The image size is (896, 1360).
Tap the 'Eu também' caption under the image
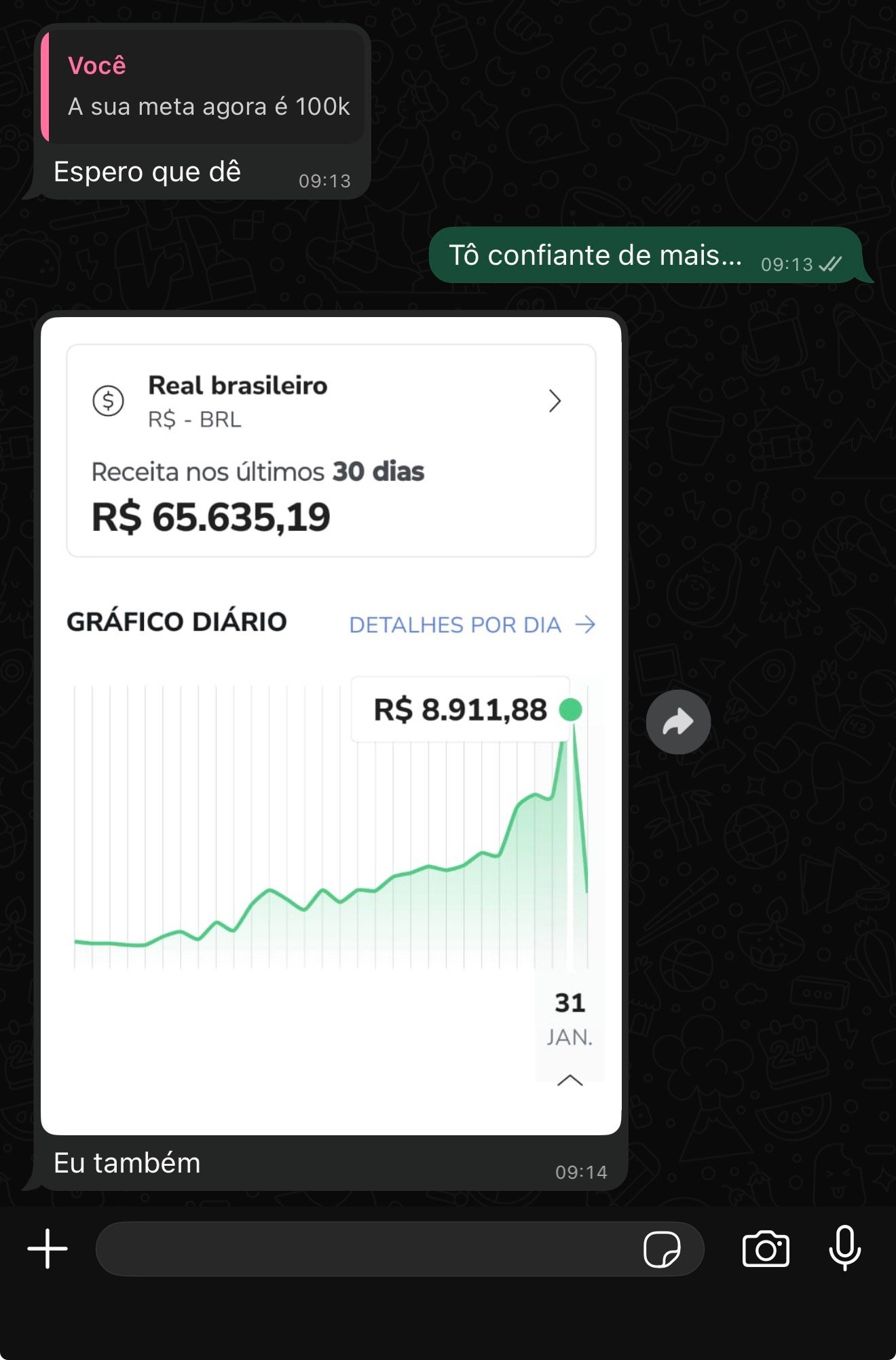(x=126, y=1162)
